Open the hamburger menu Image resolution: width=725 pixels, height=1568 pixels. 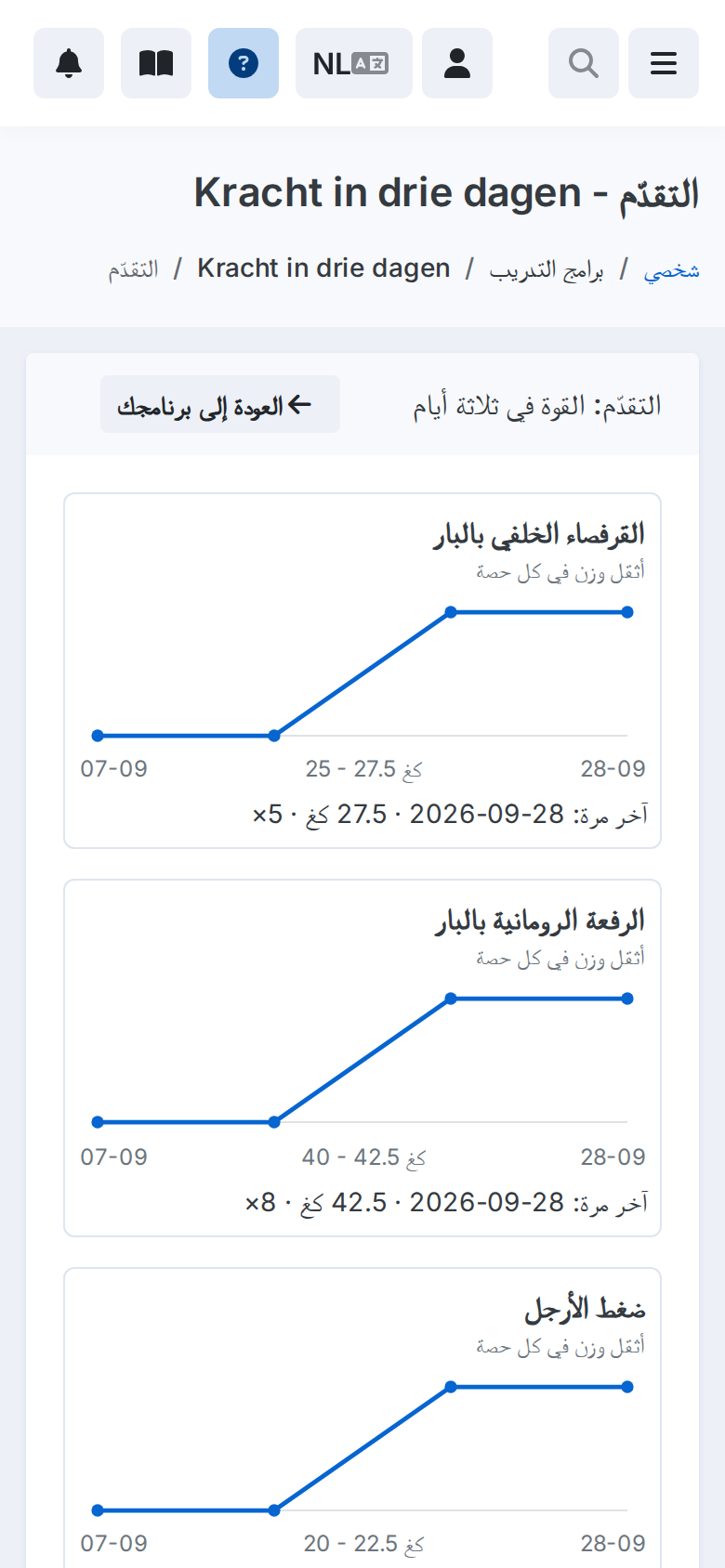pyautogui.click(x=664, y=63)
